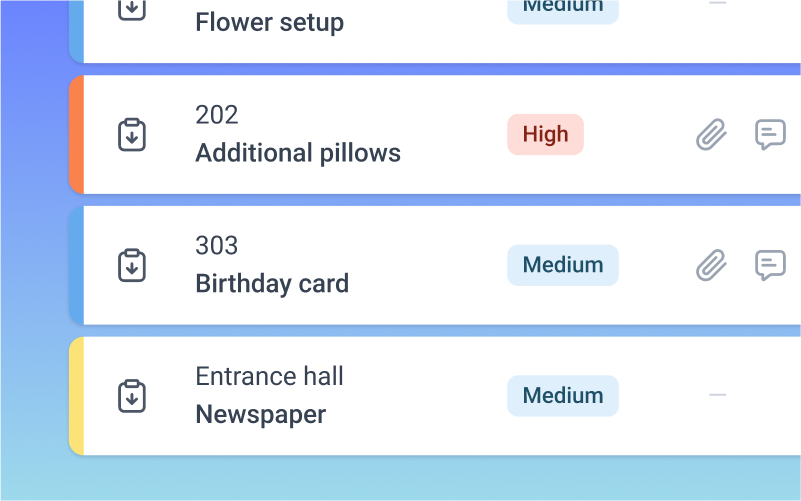Open comments on Additional pillows task

769,134
